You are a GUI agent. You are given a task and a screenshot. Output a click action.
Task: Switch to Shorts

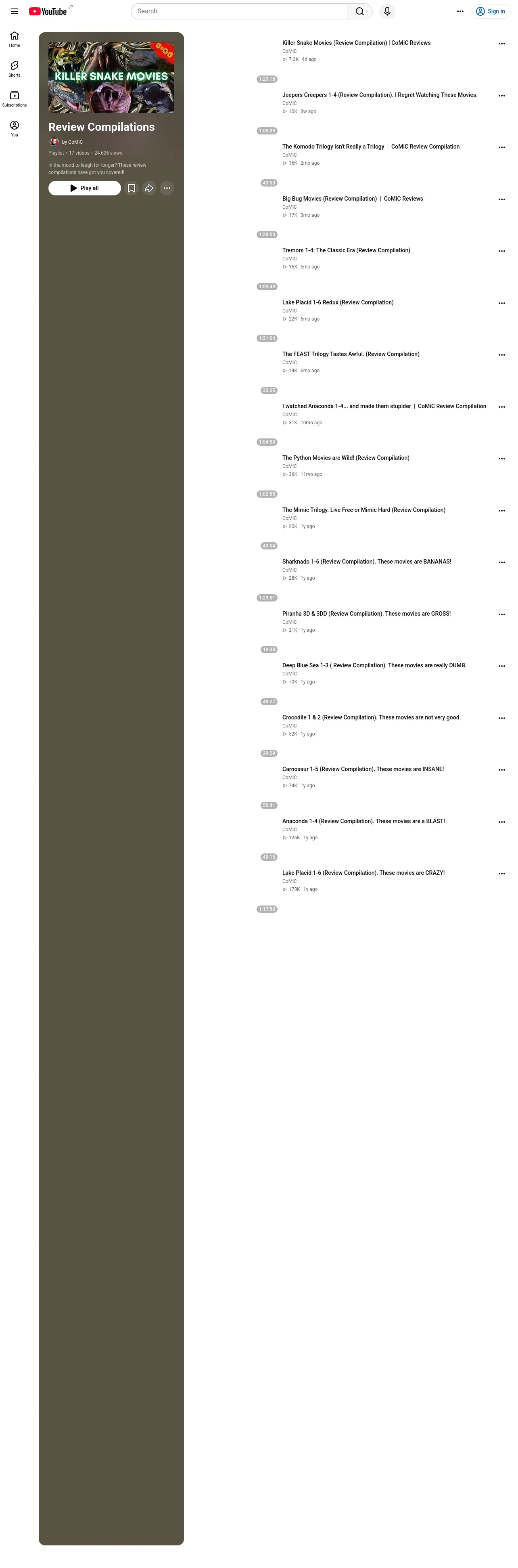pos(15,69)
